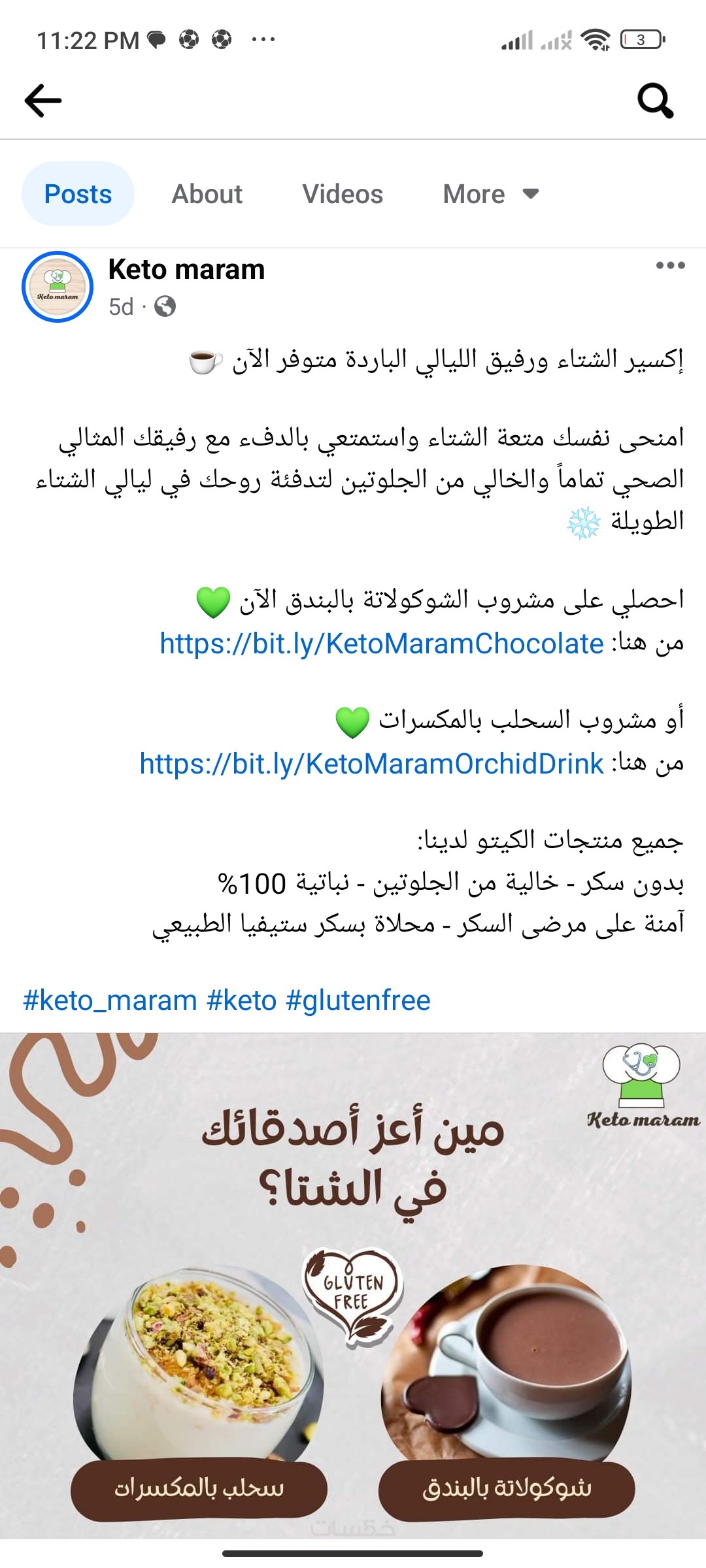Tap the #keto hashtag
The width and height of the screenshot is (706, 1568).
(242, 1001)
